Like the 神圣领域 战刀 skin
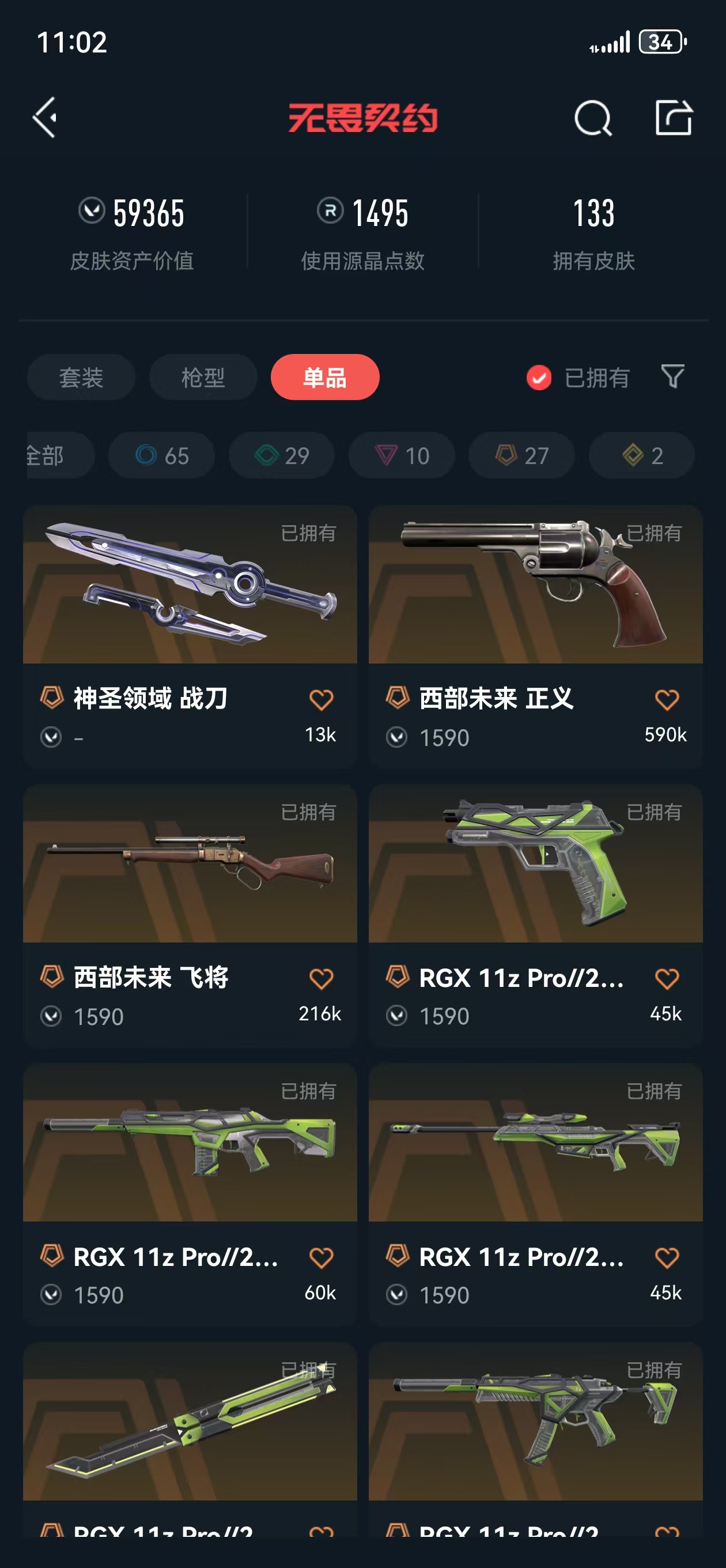726x1568 pixels. (x=322, y=699)
